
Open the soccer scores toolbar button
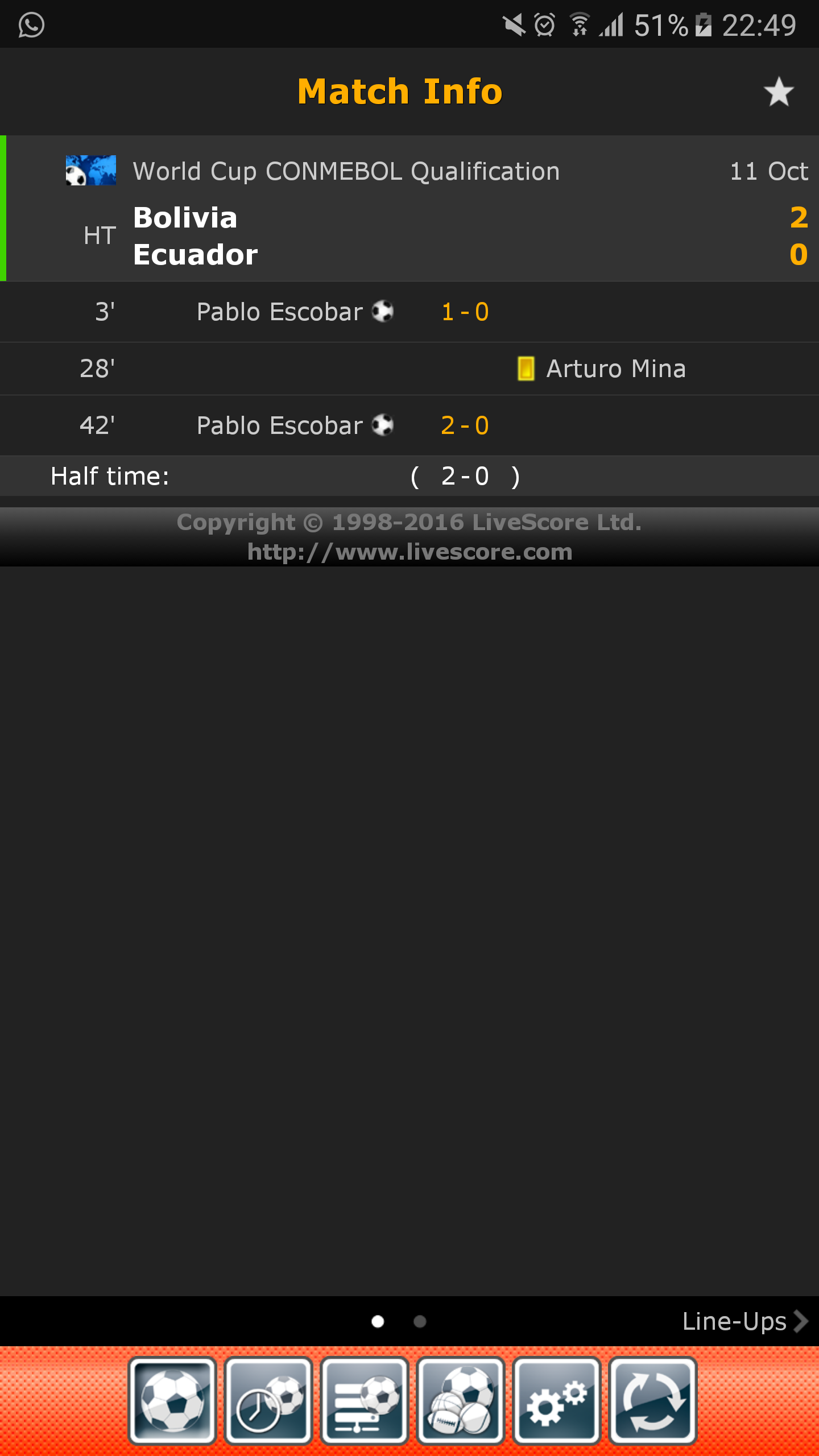click(x=172, y=1400)
